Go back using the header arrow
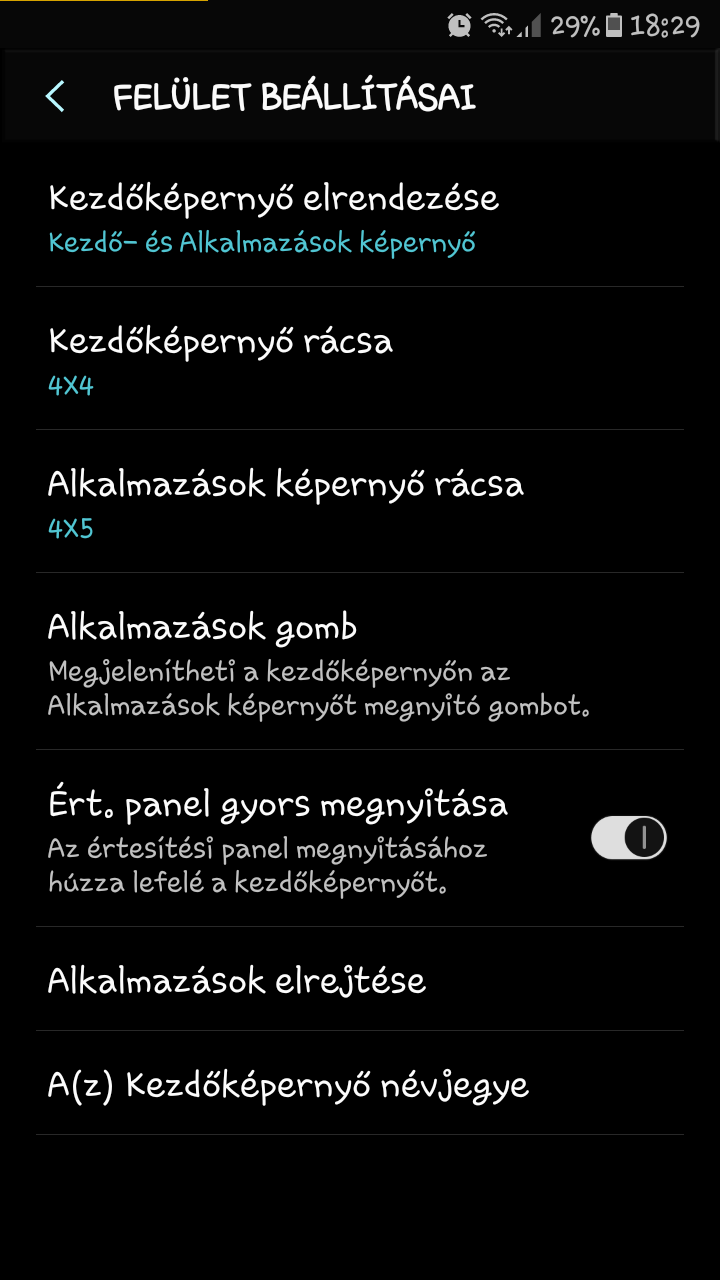Viewport: 720px width, 1280px height. click(x=55, y=97)
